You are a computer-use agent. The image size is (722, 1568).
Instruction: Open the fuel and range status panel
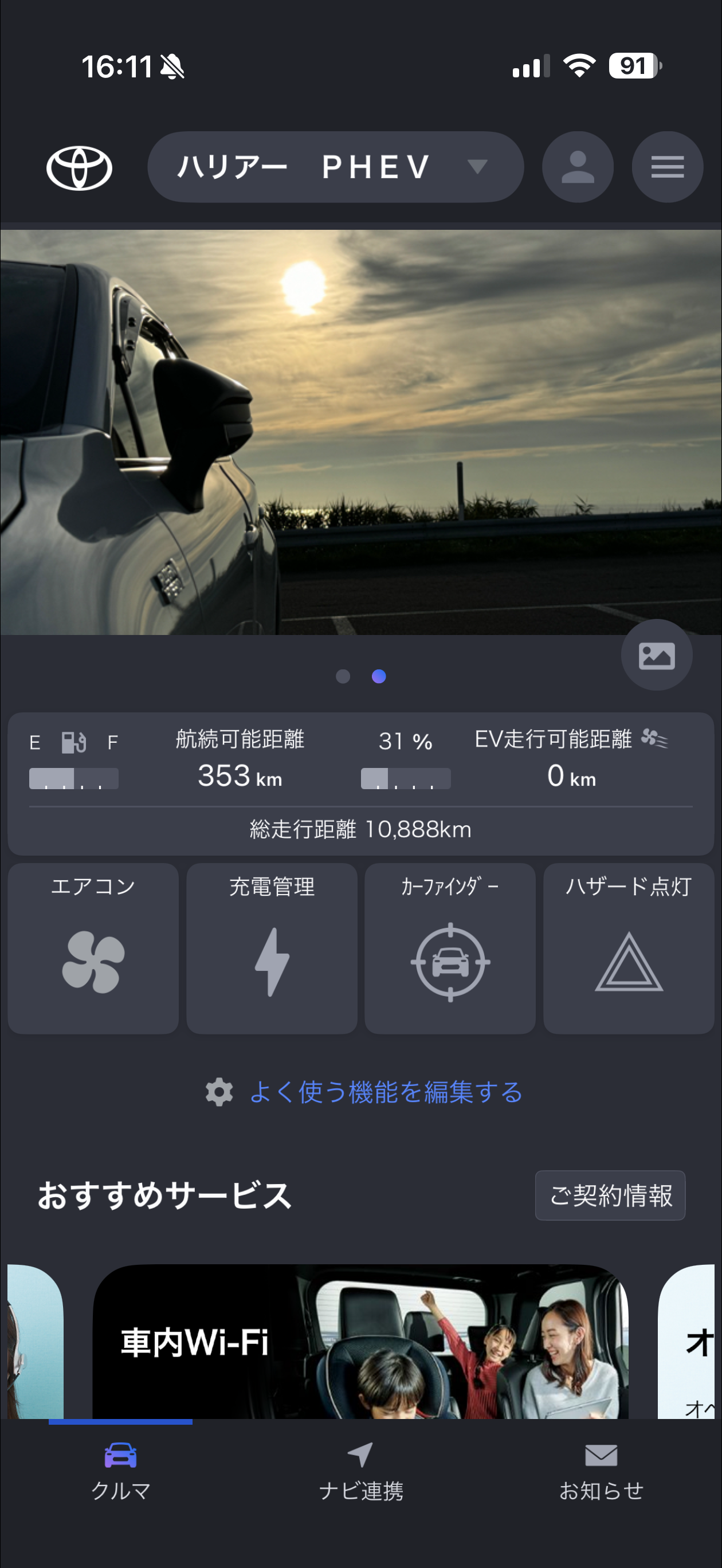click(x=360, y=783)
